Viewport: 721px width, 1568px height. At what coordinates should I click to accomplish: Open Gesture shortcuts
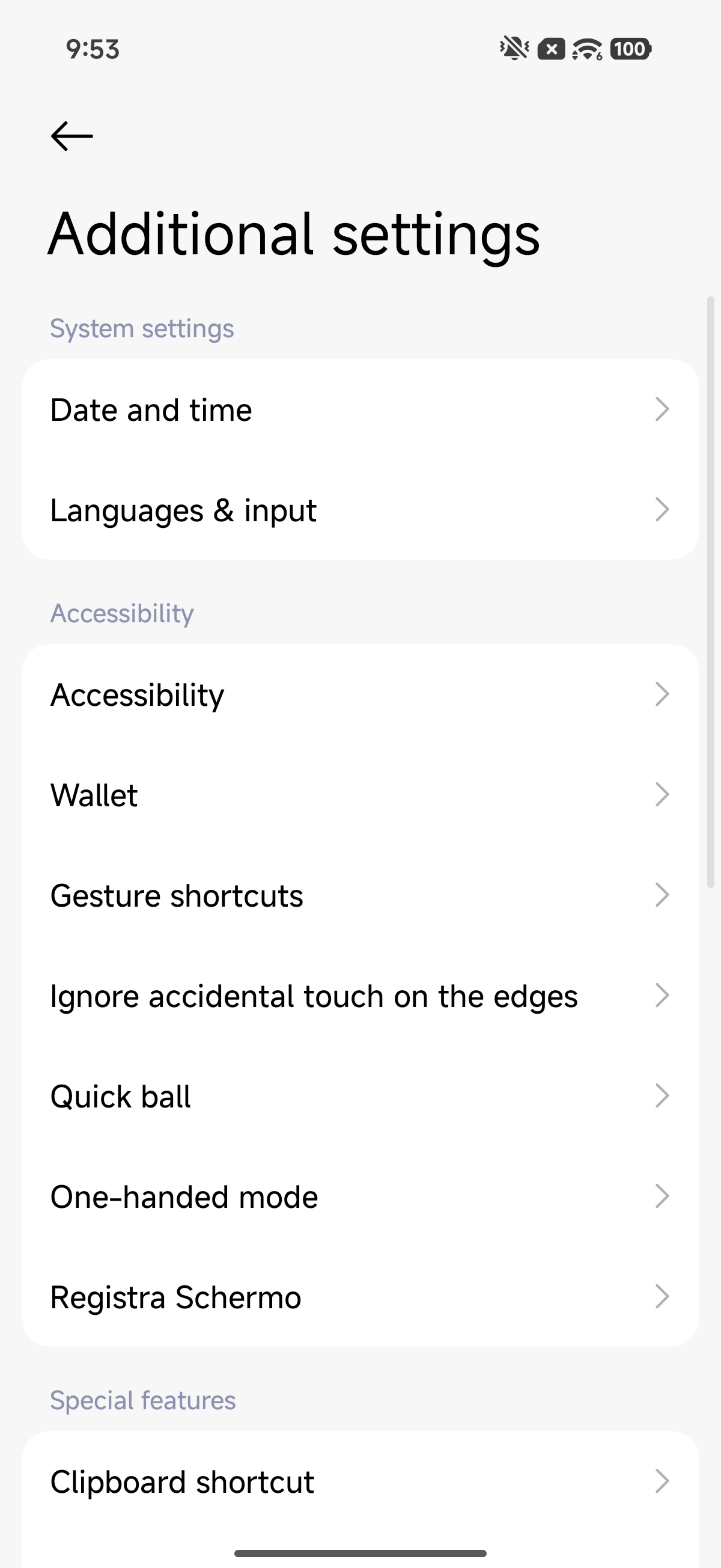coord(360,895)
